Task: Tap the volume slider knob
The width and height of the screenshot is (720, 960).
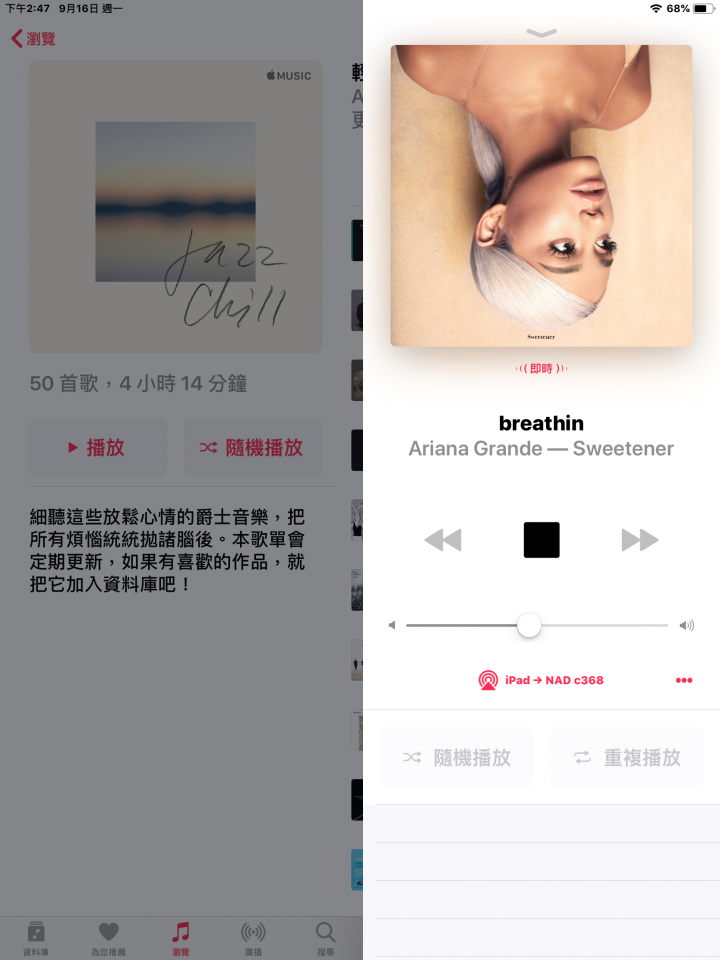Action: point(529,625)
